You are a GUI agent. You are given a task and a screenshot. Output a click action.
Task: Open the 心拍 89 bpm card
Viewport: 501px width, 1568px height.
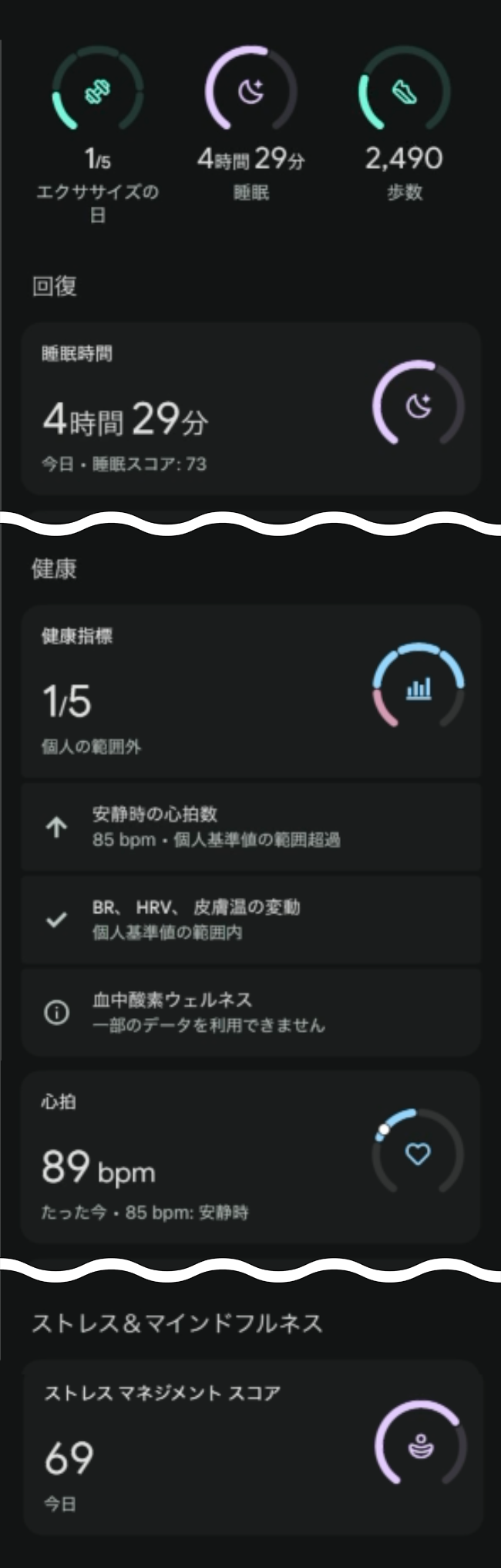[x=250, y=1157]
